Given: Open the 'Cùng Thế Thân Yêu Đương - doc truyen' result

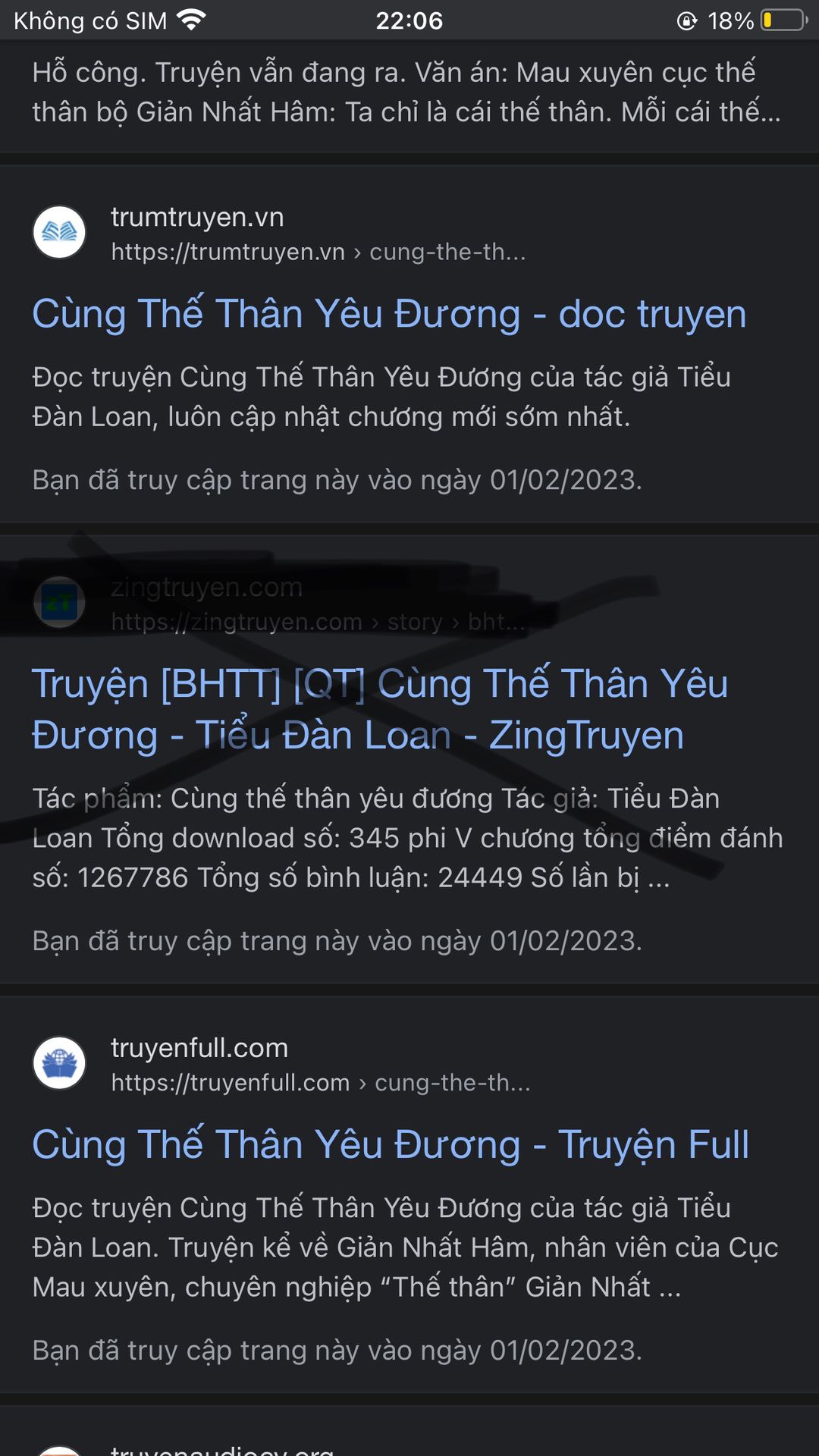Looking at the screenshot, I should (389, 314).
